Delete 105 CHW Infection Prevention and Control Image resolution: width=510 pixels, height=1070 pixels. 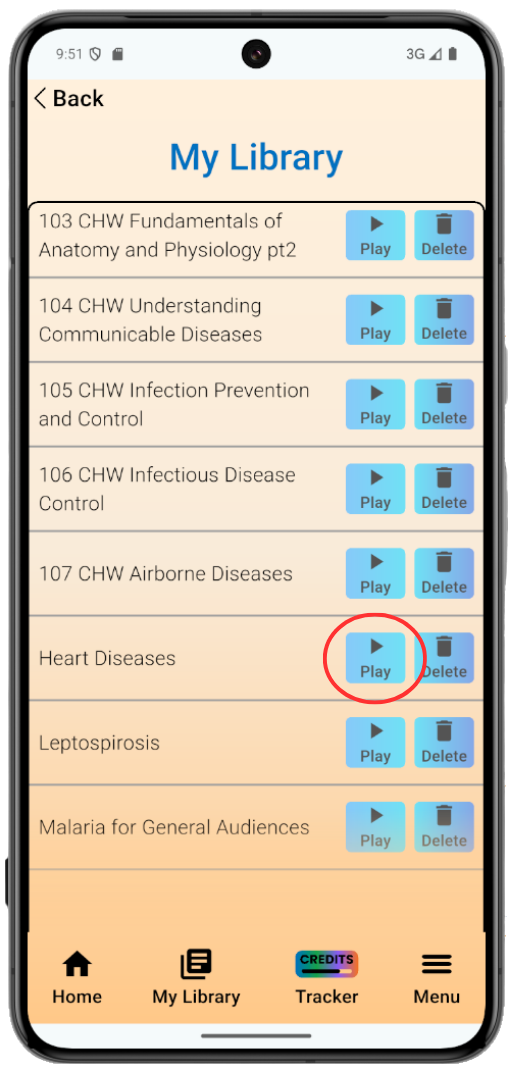tap(444, 405)
